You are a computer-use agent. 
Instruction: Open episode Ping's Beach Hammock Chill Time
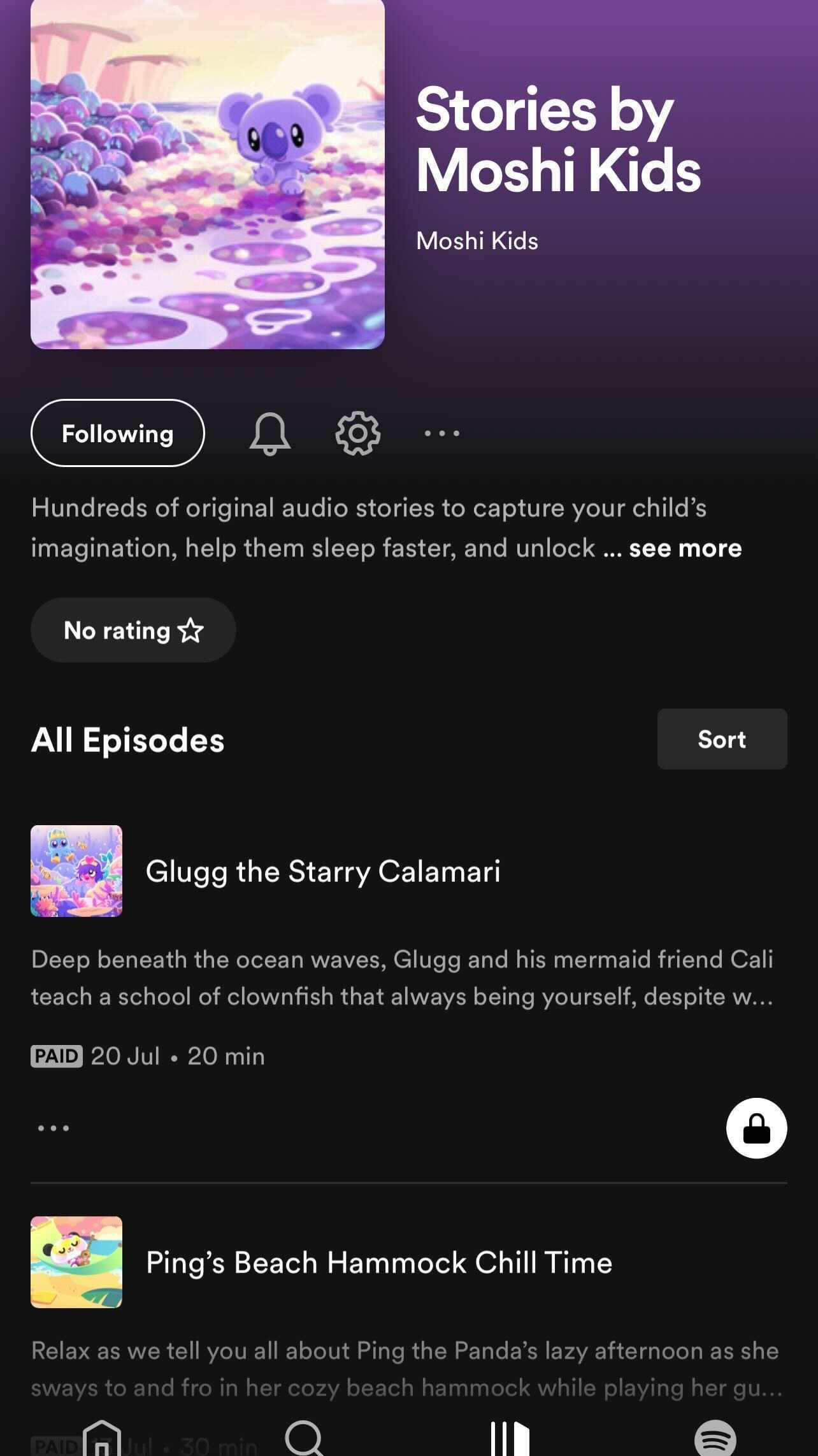[x=379, y=1262]
